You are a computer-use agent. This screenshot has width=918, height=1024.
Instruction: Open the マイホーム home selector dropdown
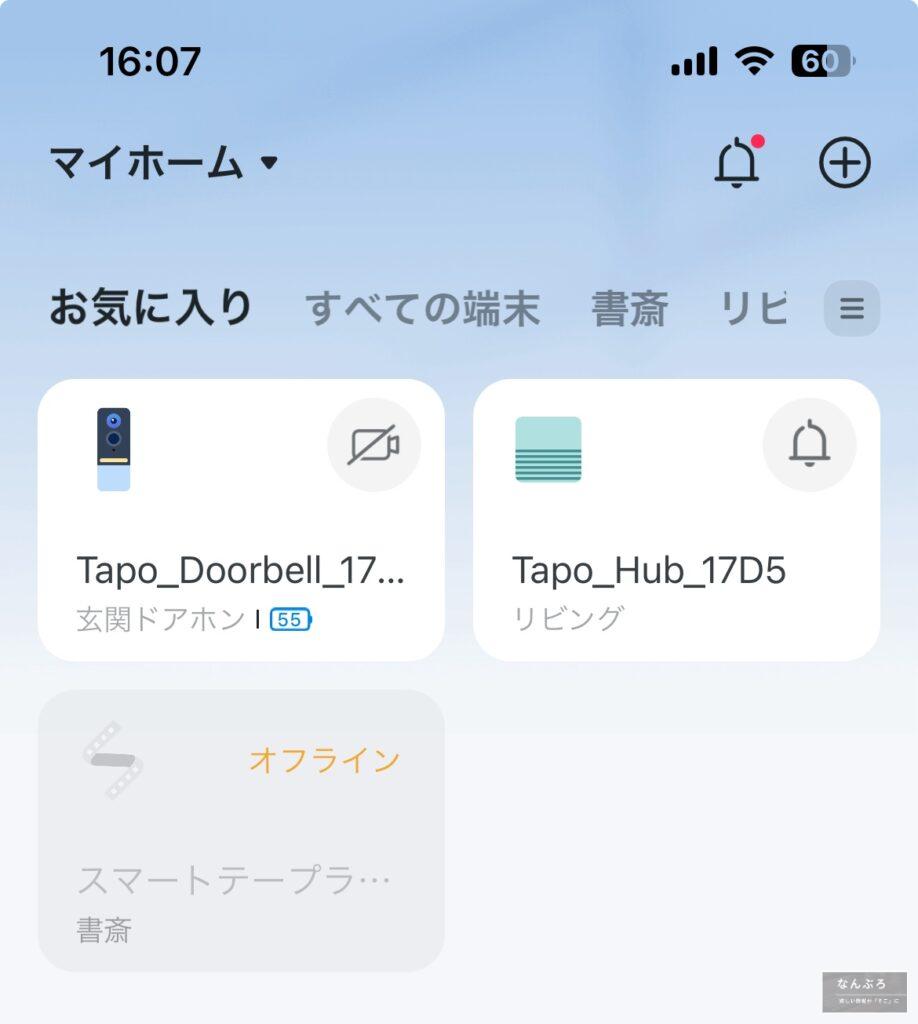click(x=164, y=163)
